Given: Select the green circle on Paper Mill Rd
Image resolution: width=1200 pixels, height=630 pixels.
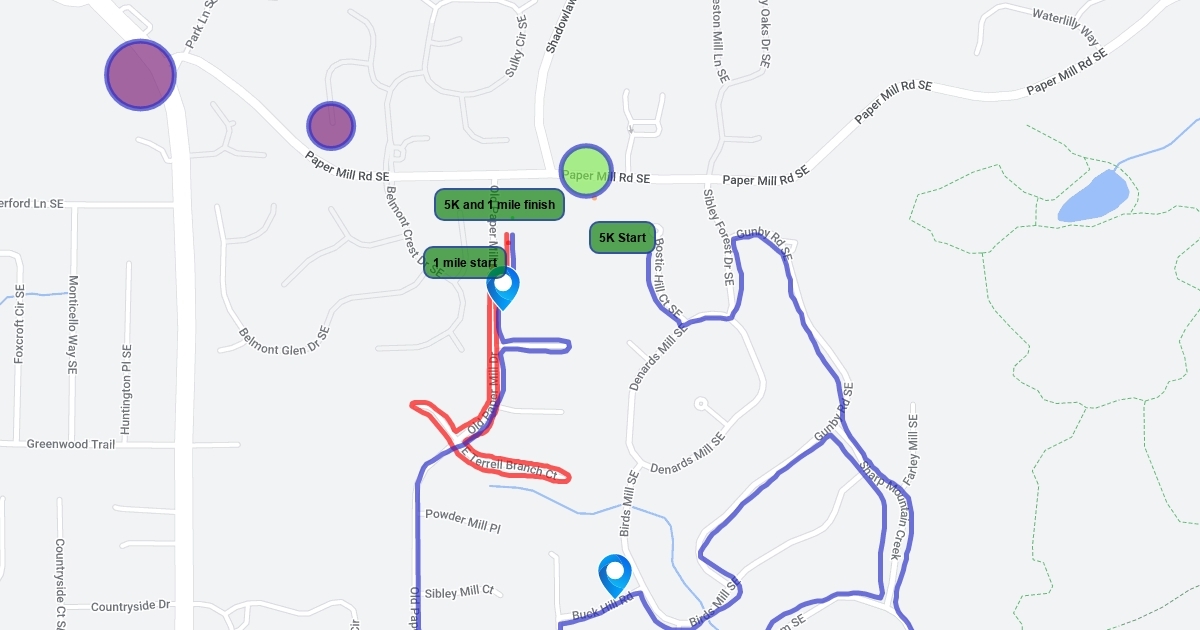Looking at the screenshot, I should pyautogui.click(x=585, y=170).
